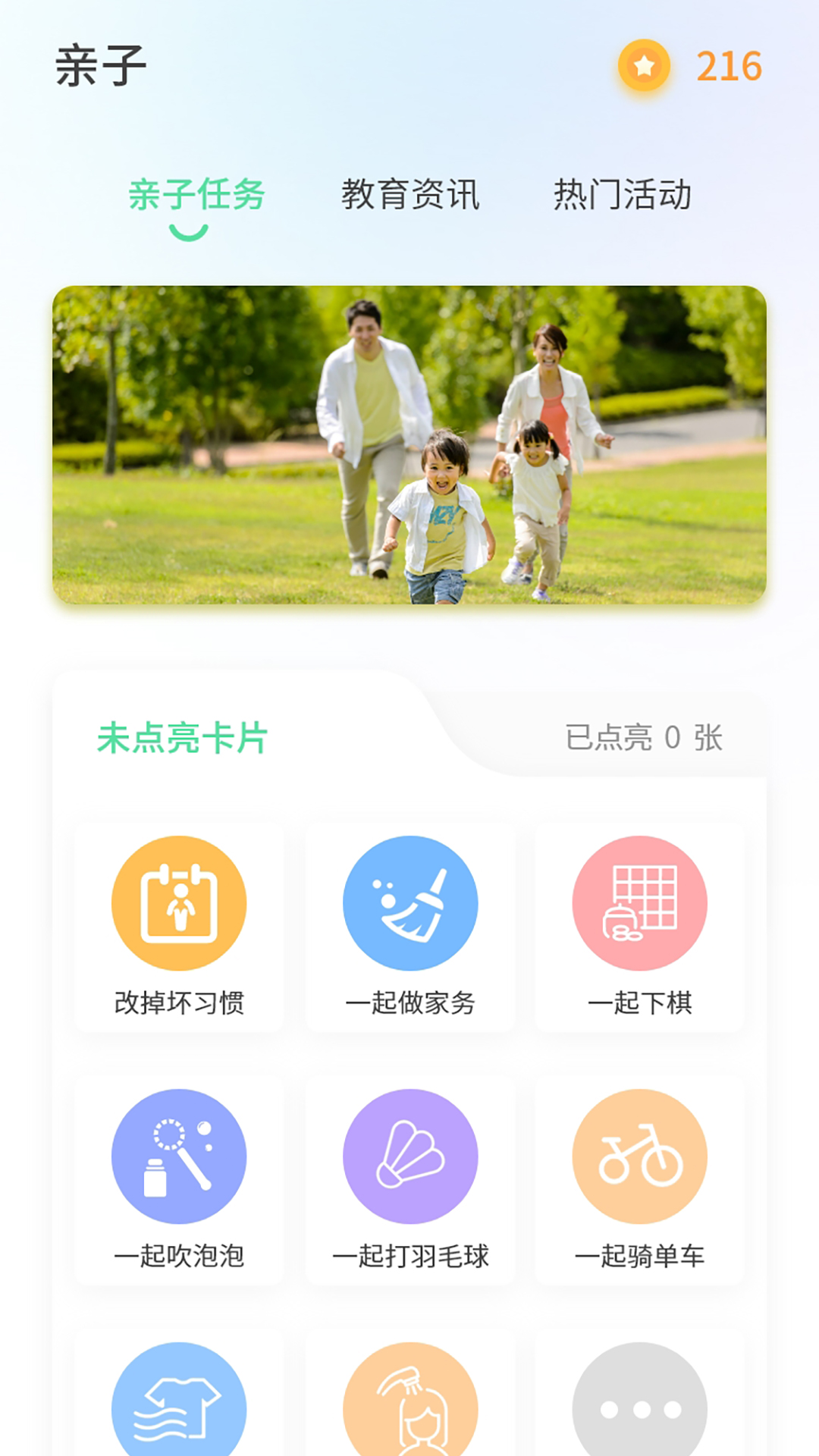
Task: Open the 热门活动 tab
Action: (x=622, y=195)
